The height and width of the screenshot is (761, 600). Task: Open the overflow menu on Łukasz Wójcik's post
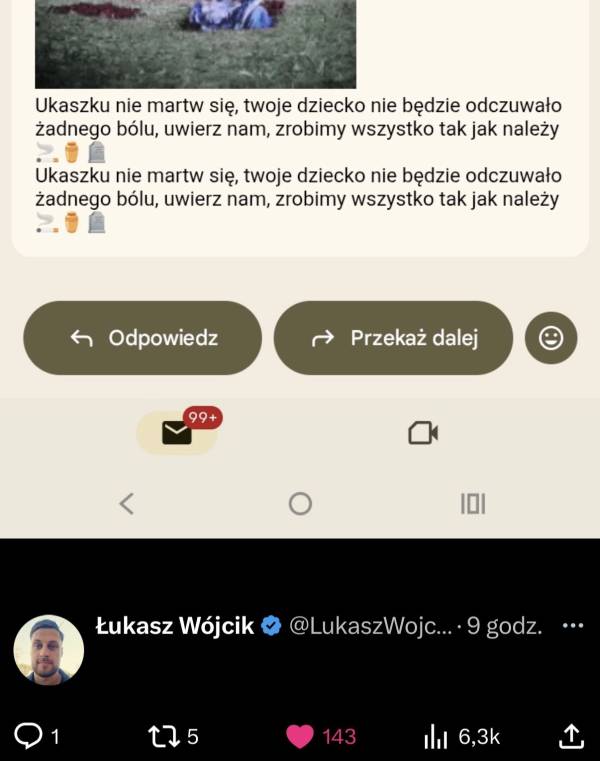tap(573, 627)
